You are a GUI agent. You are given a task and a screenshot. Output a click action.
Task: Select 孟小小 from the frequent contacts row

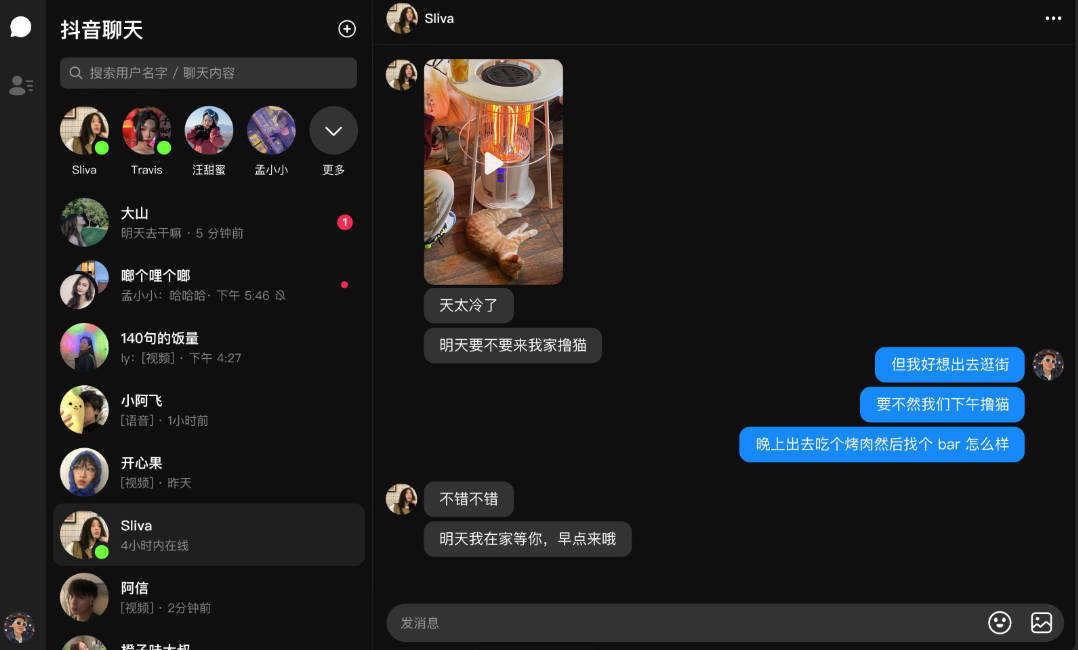[x=271, y=131]
